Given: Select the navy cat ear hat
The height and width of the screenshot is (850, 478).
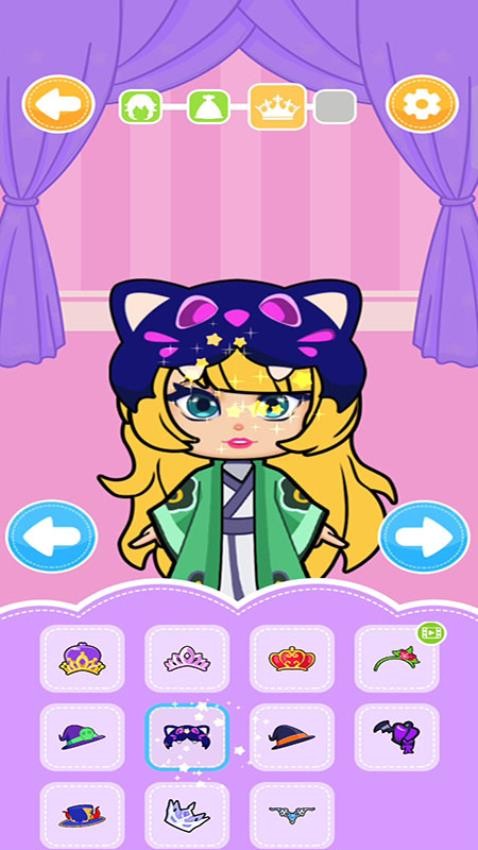Looking at the screenshot, I should [x=187, y=737].
